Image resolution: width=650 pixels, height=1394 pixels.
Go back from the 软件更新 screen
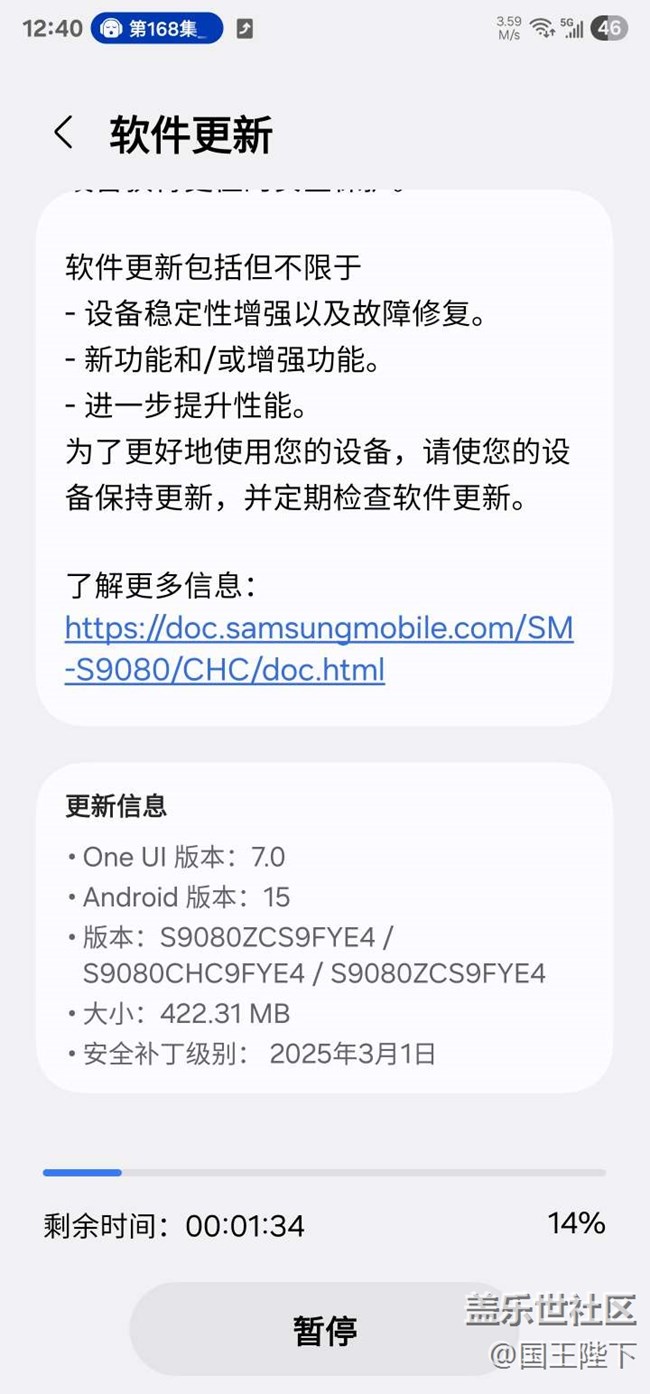[64, 133]
